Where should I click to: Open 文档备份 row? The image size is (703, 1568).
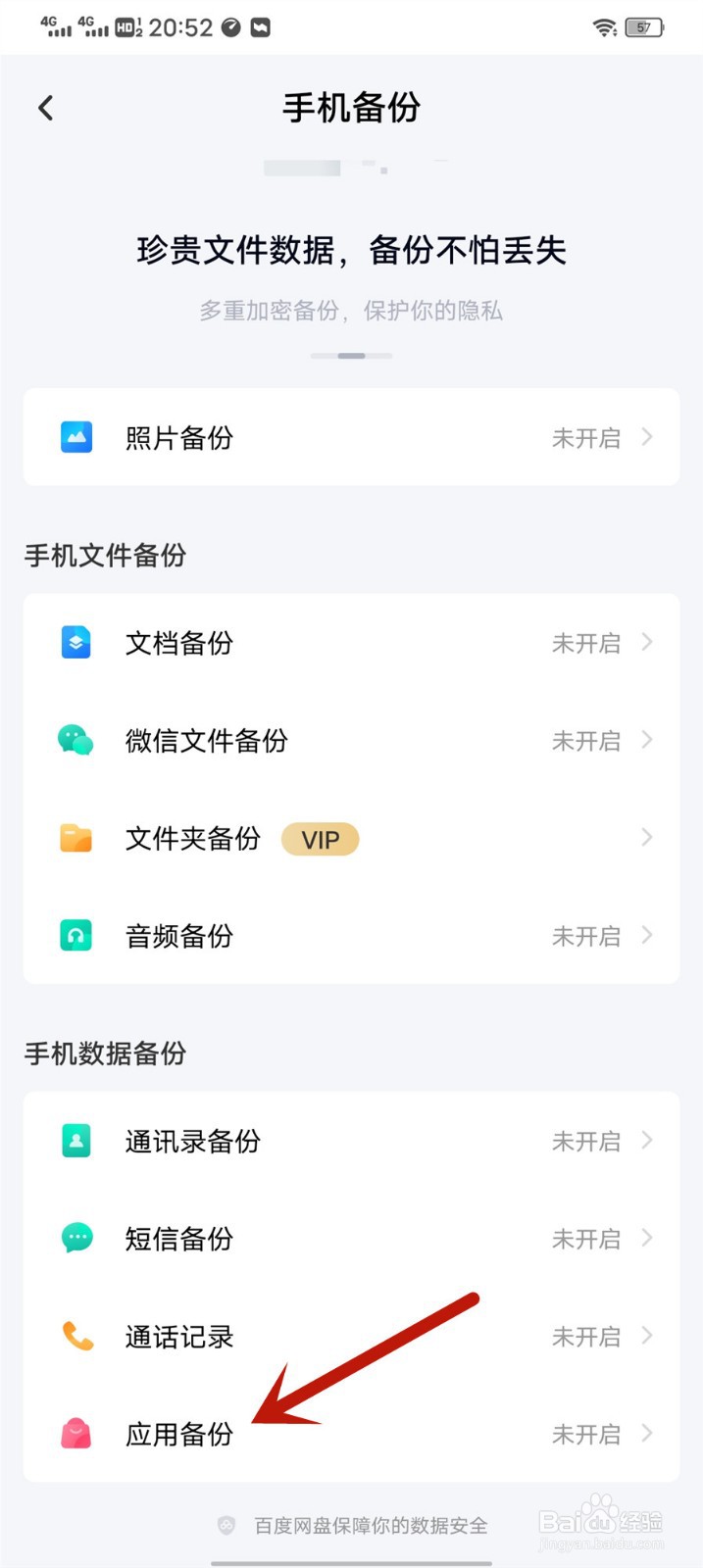351,643
